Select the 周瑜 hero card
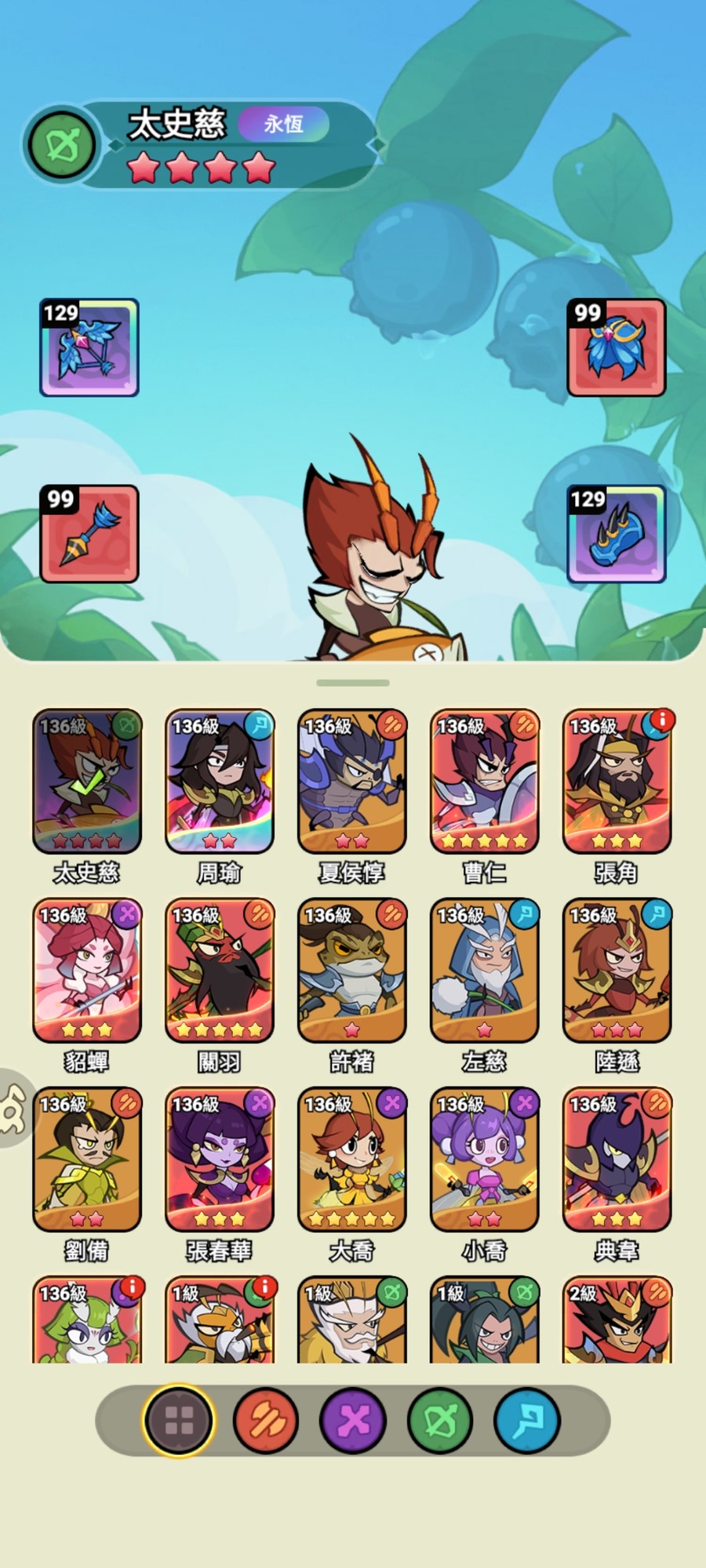Image resolution: width=706 pixels, height=1568 pixels. pyautogui.click(x=219, y=781)
